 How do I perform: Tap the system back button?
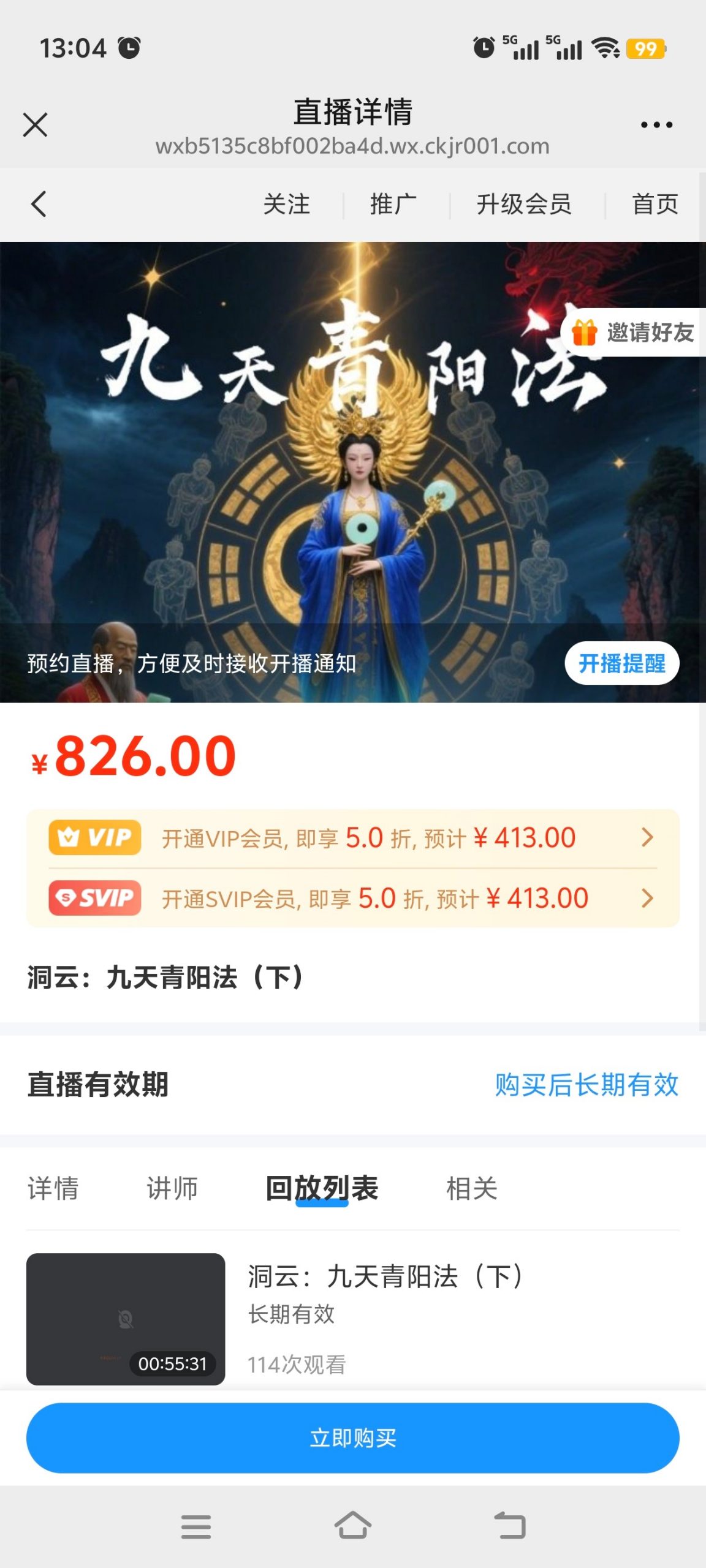pyautogui.click(x=510, y=1525)
